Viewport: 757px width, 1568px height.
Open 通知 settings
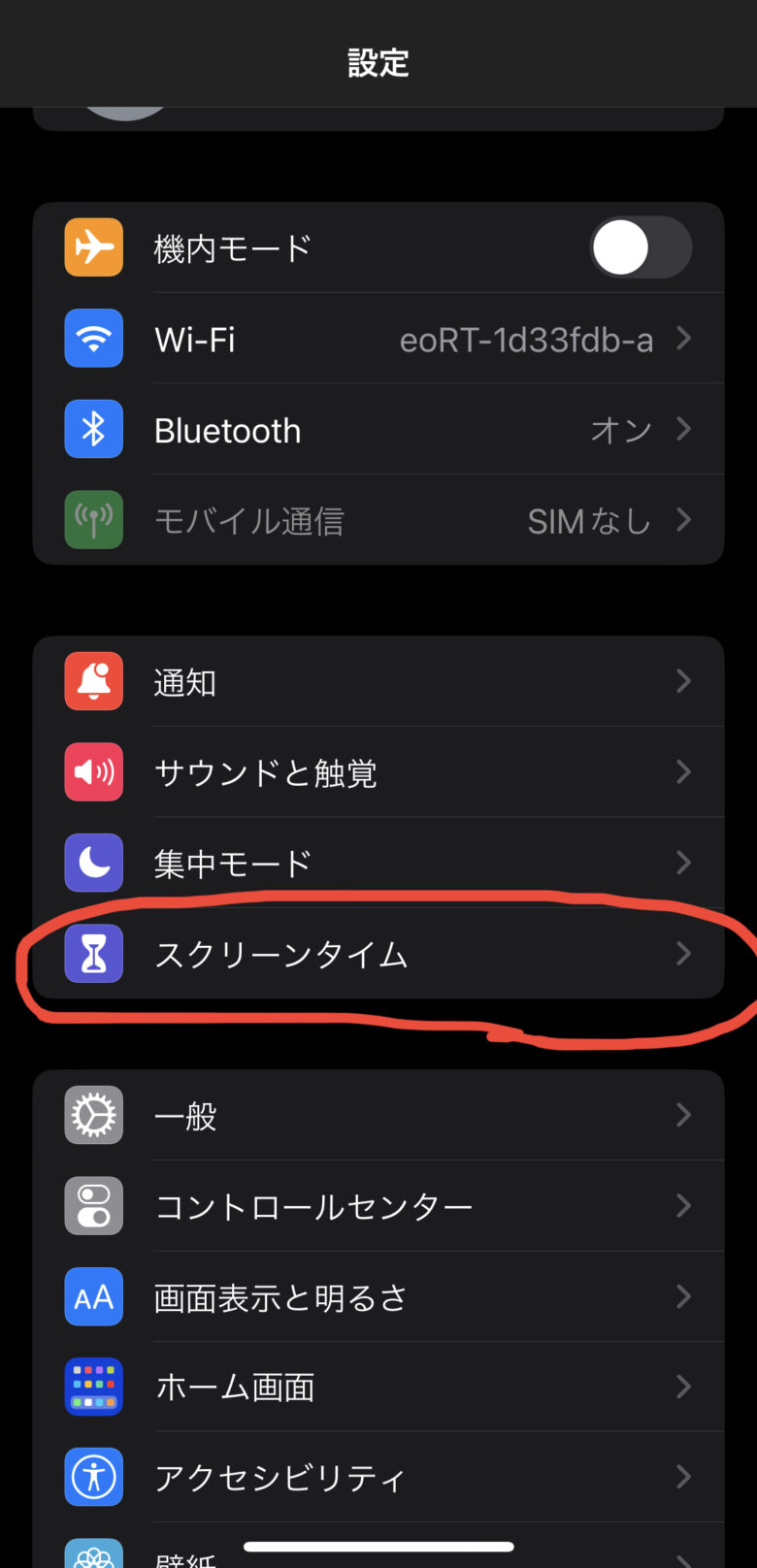coord(378,682)
